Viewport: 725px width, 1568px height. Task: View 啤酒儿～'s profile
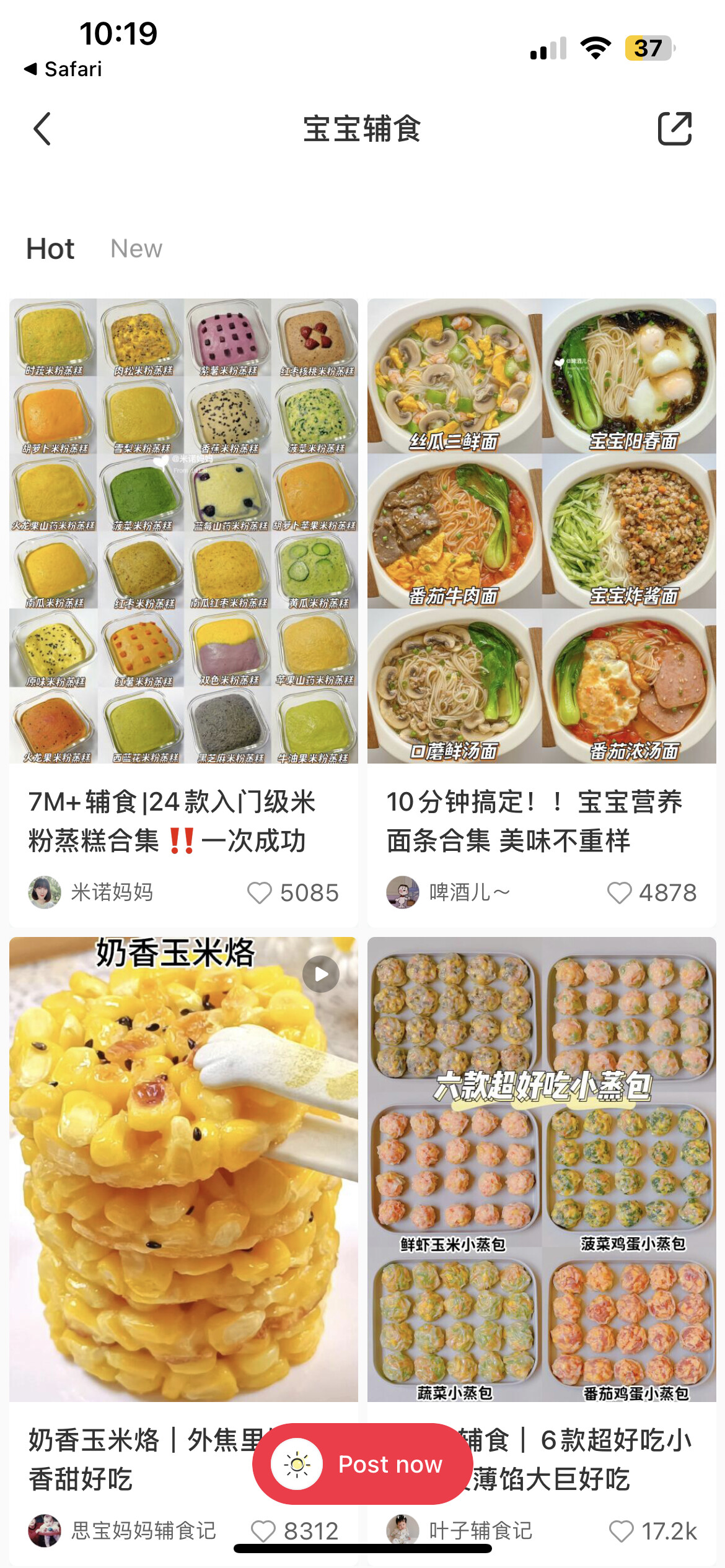[x=403, y=892]
